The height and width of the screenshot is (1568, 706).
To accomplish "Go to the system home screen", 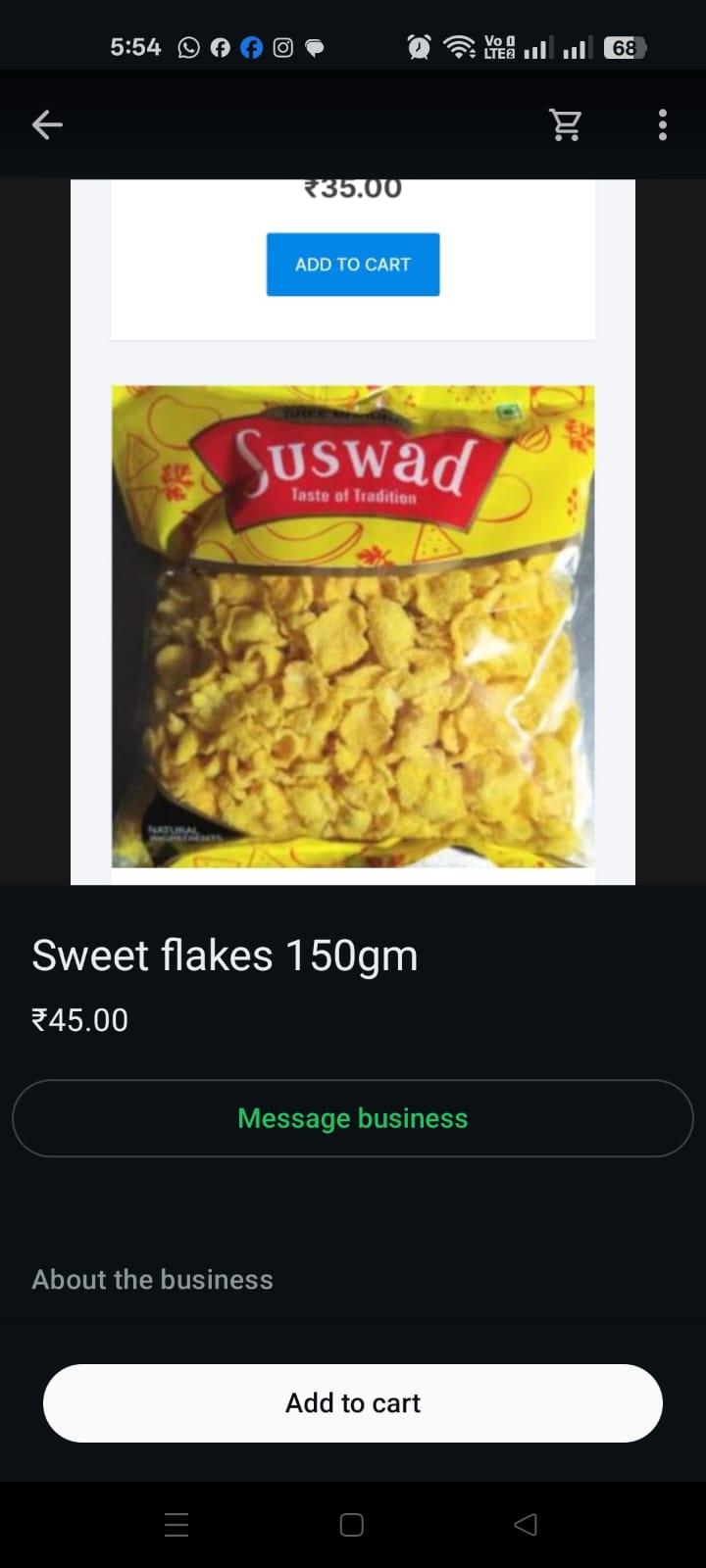I will pyautogui.click(x=352, y=1525).
